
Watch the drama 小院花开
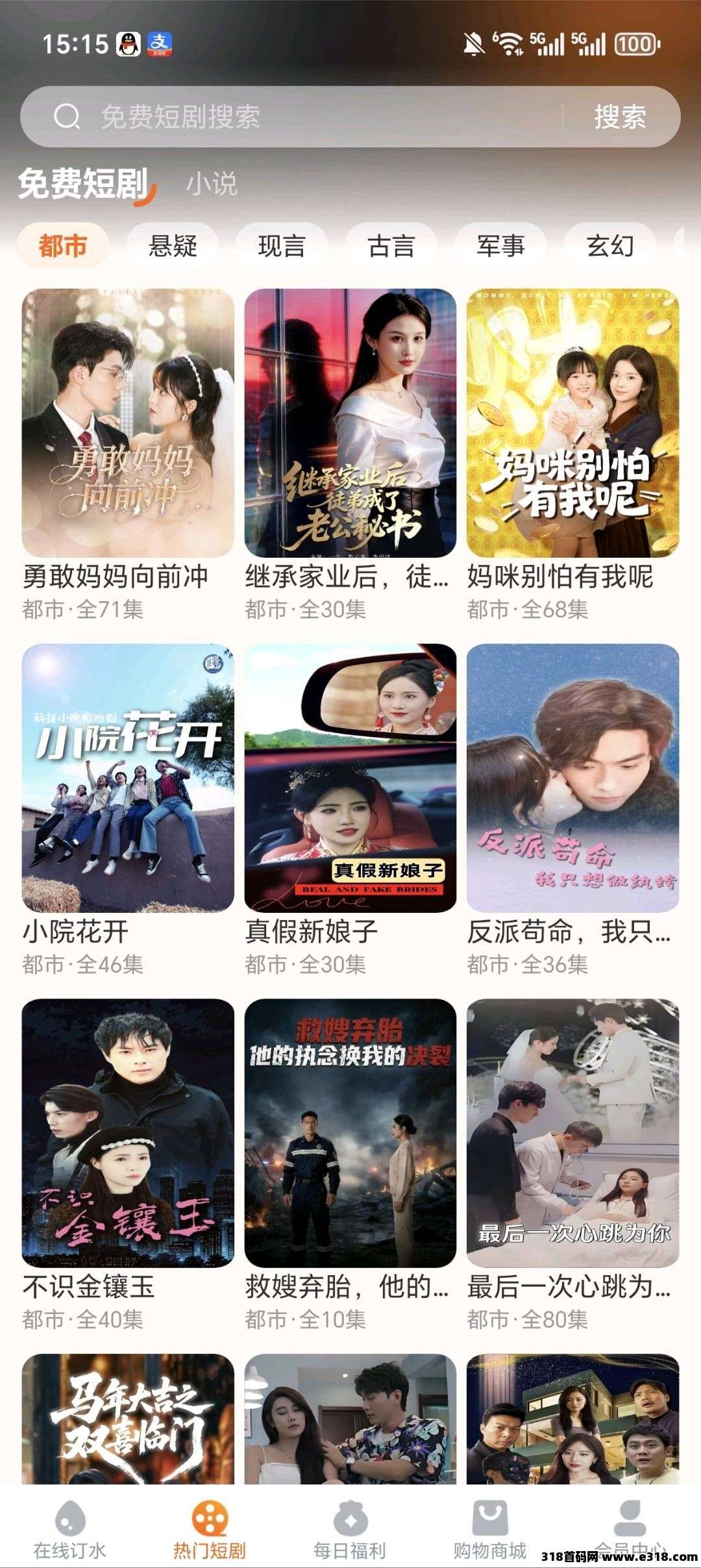click(x=128, y=778)
